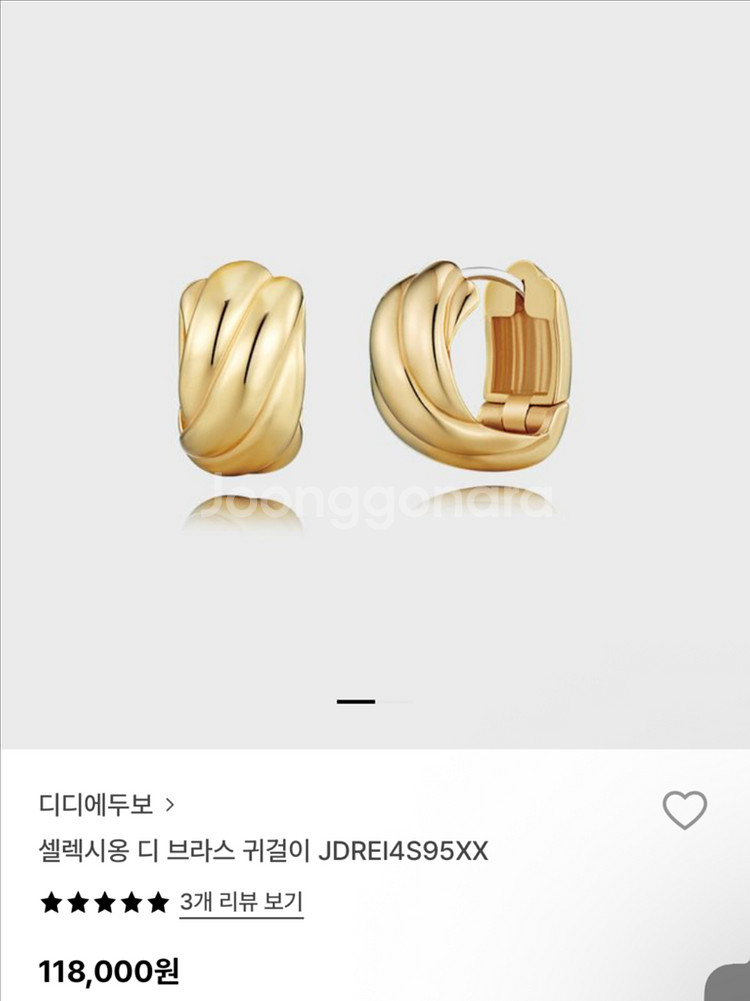This screenshot has height=1001, width=750.
Task: Select the second image page indicator
Action: tap(395, 702)
